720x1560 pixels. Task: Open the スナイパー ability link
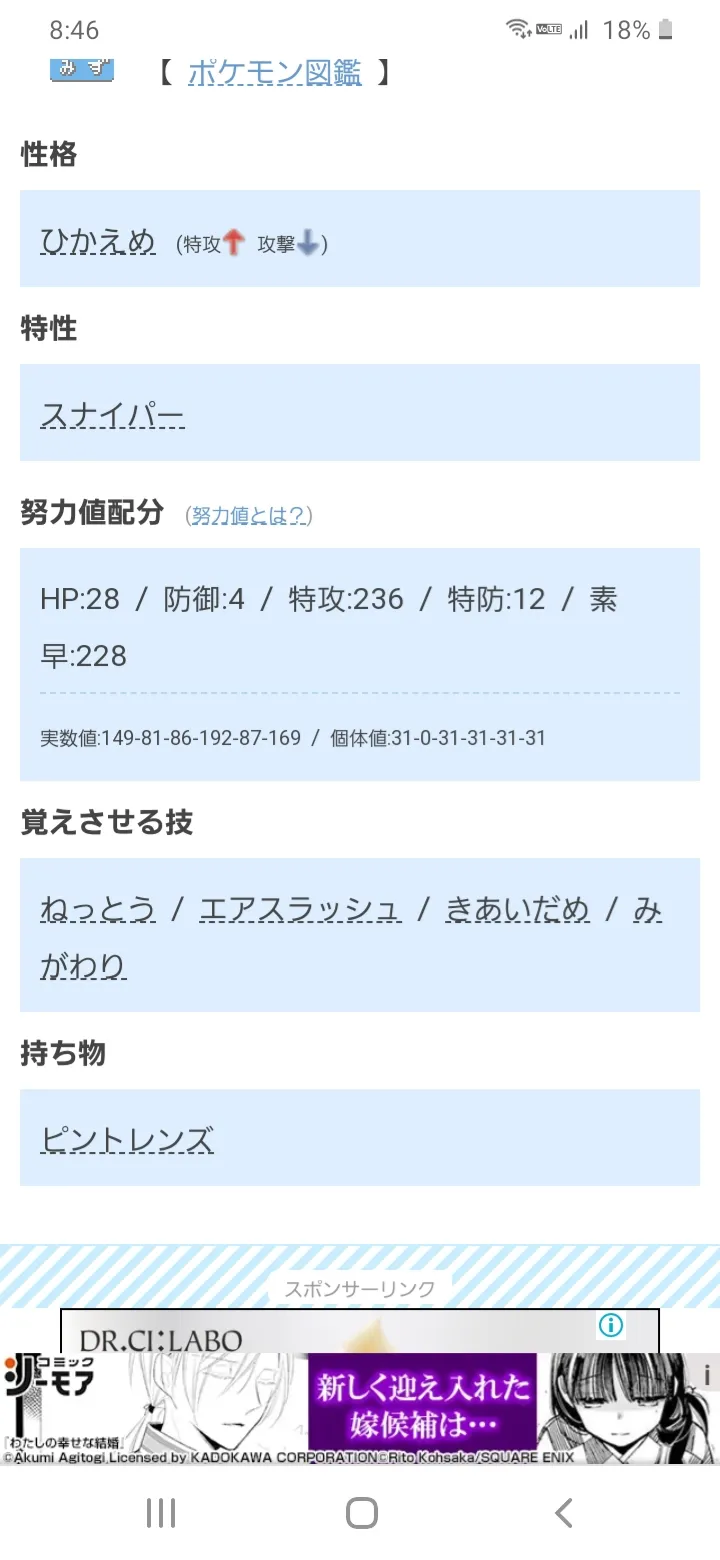pos(112,415)
